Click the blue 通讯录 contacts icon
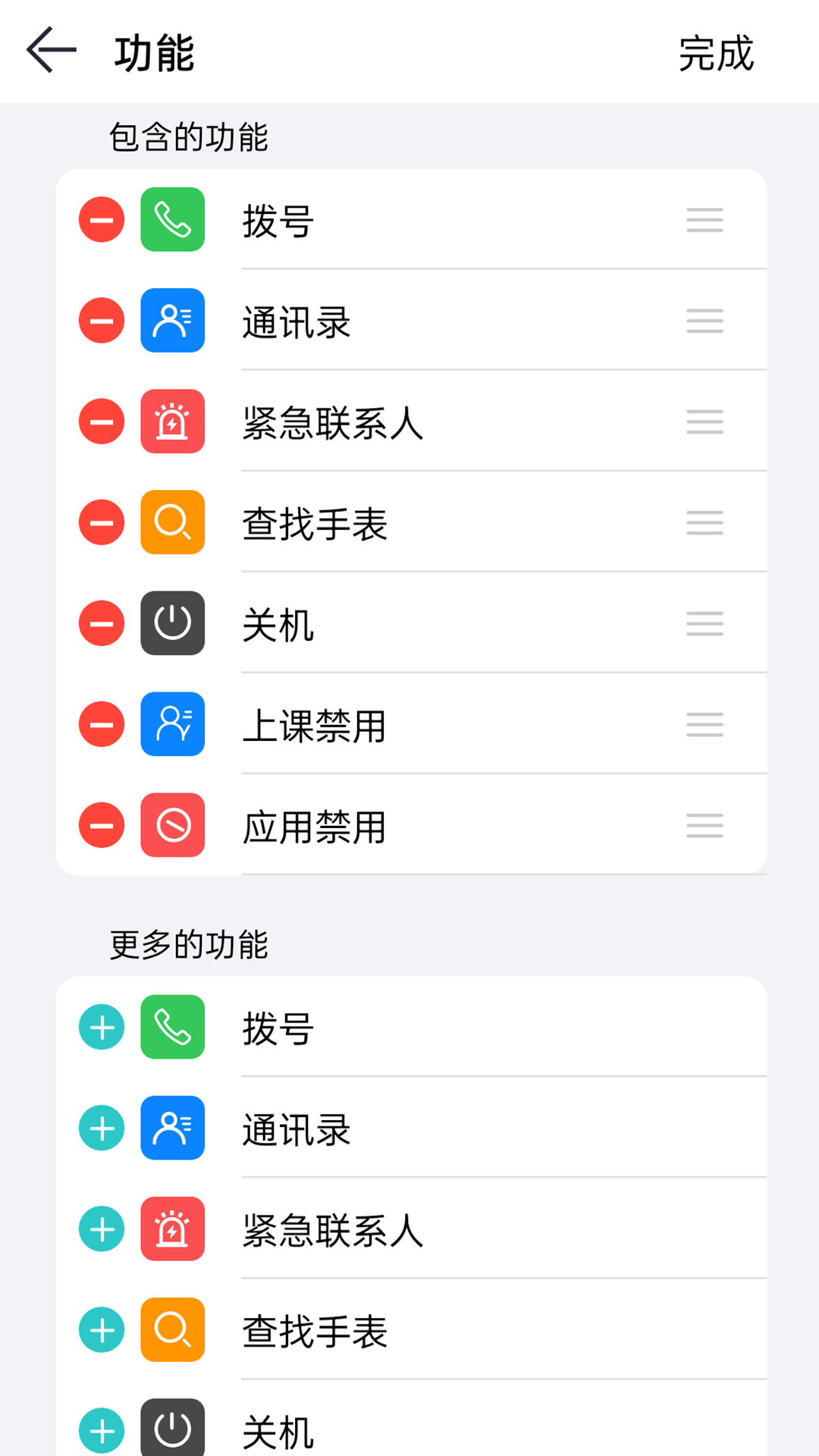 [172, 321]
